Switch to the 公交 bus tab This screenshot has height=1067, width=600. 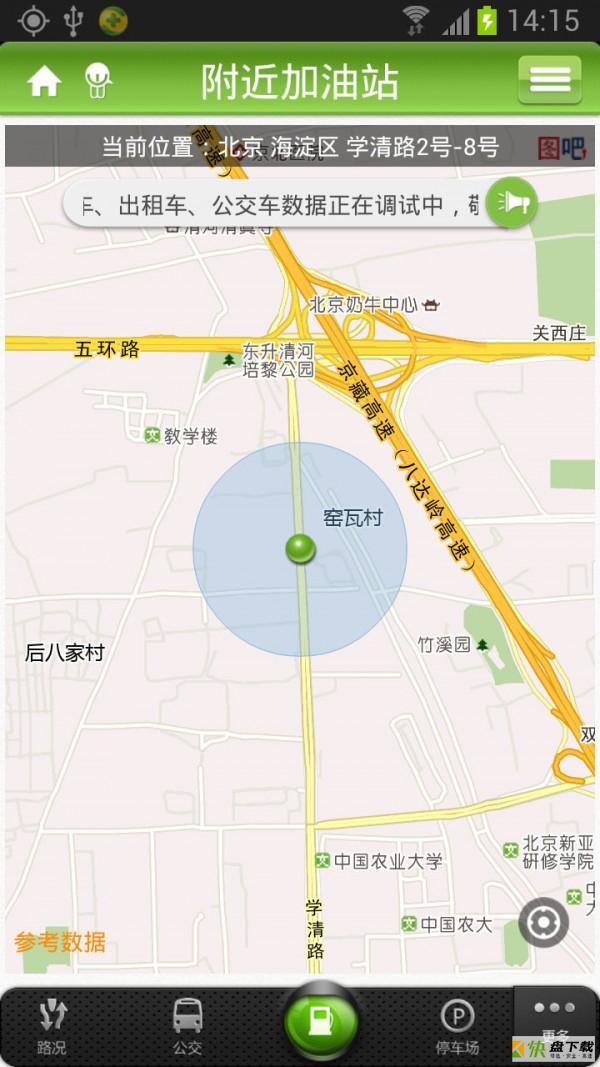point(187,1025)
